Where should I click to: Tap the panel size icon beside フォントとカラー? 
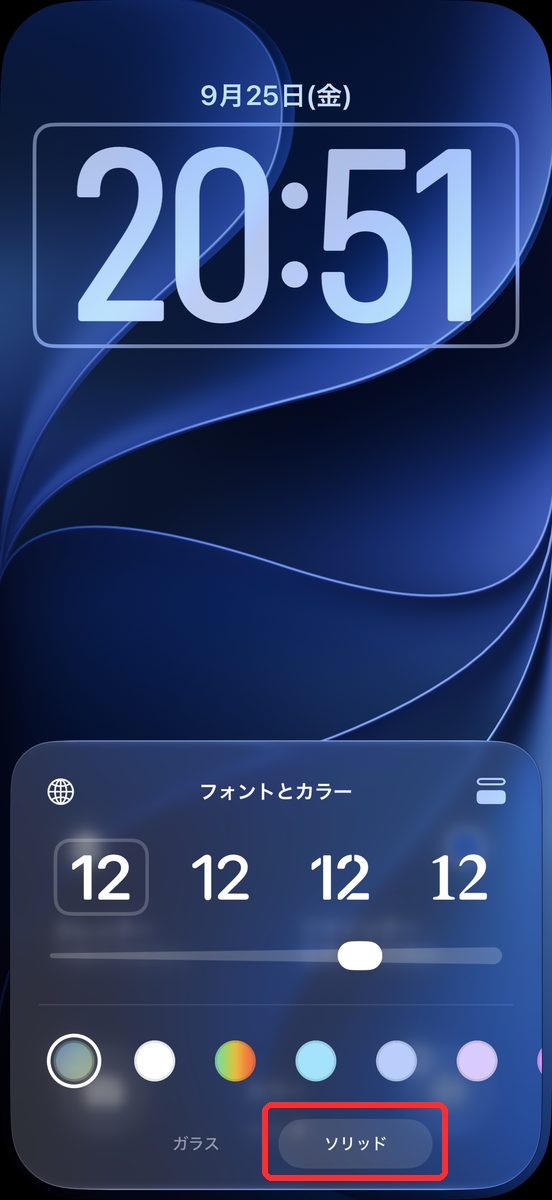(491, 791)
